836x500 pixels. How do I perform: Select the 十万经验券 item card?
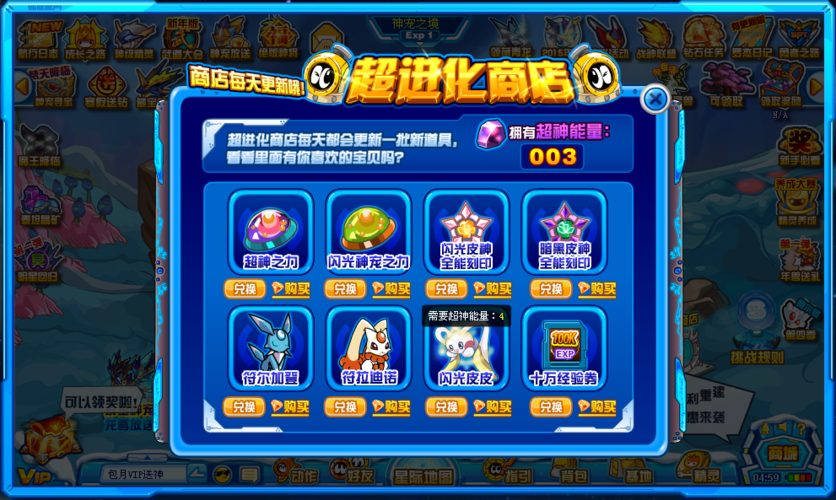point(564,349)
